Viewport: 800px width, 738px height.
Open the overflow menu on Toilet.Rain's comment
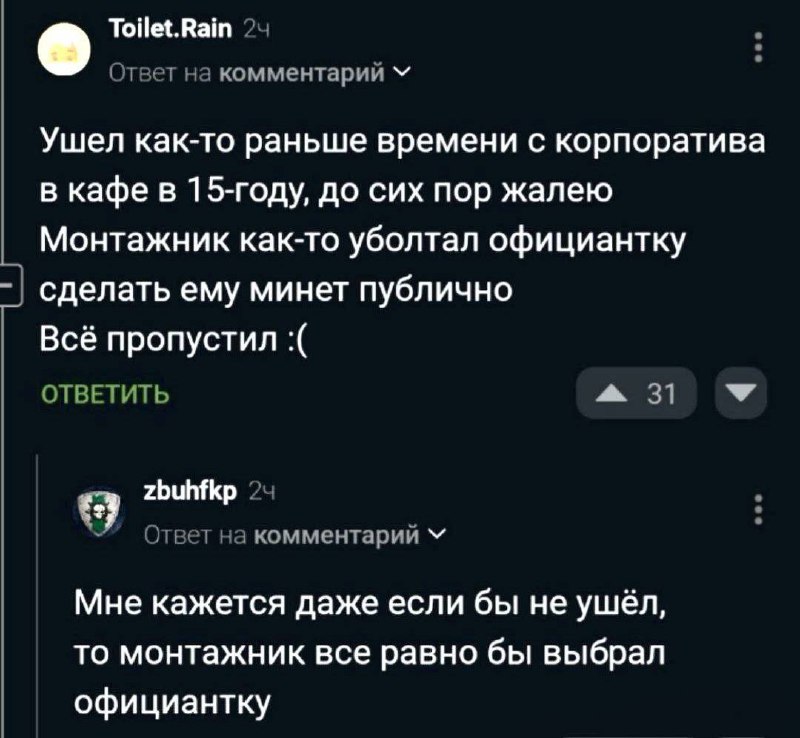pos(759,49)
